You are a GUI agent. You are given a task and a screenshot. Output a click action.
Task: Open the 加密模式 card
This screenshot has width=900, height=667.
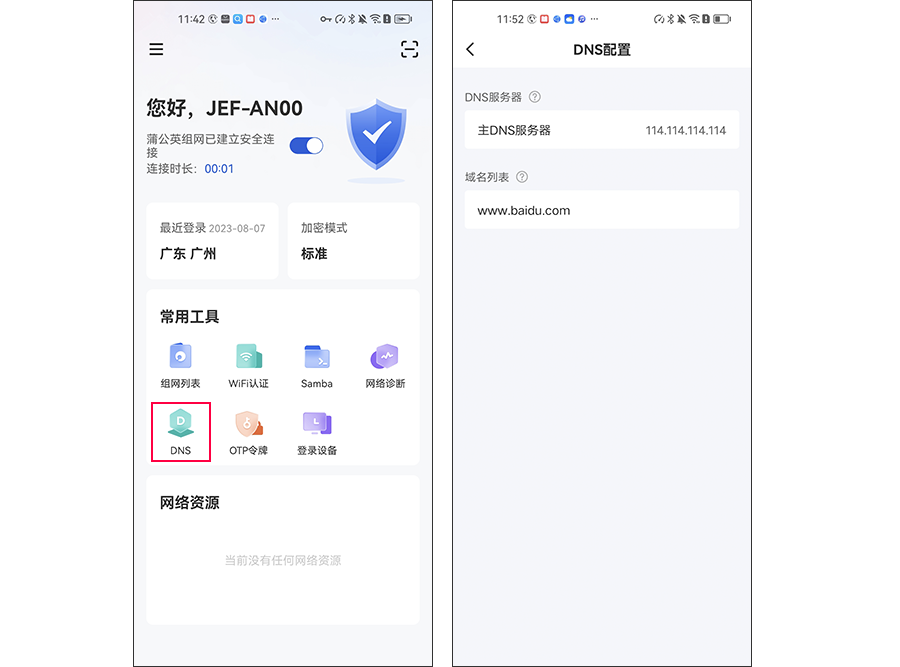coord(353,241)
